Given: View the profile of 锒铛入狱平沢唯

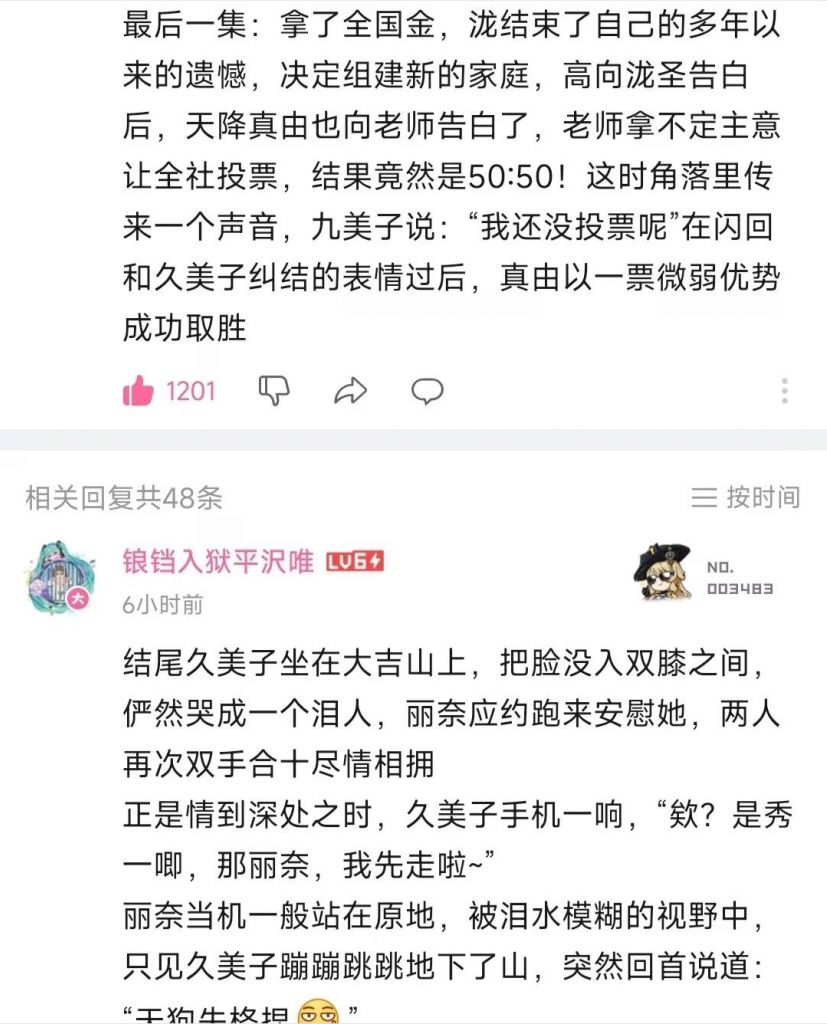Looking at the screenshot, I should point(218,561).
